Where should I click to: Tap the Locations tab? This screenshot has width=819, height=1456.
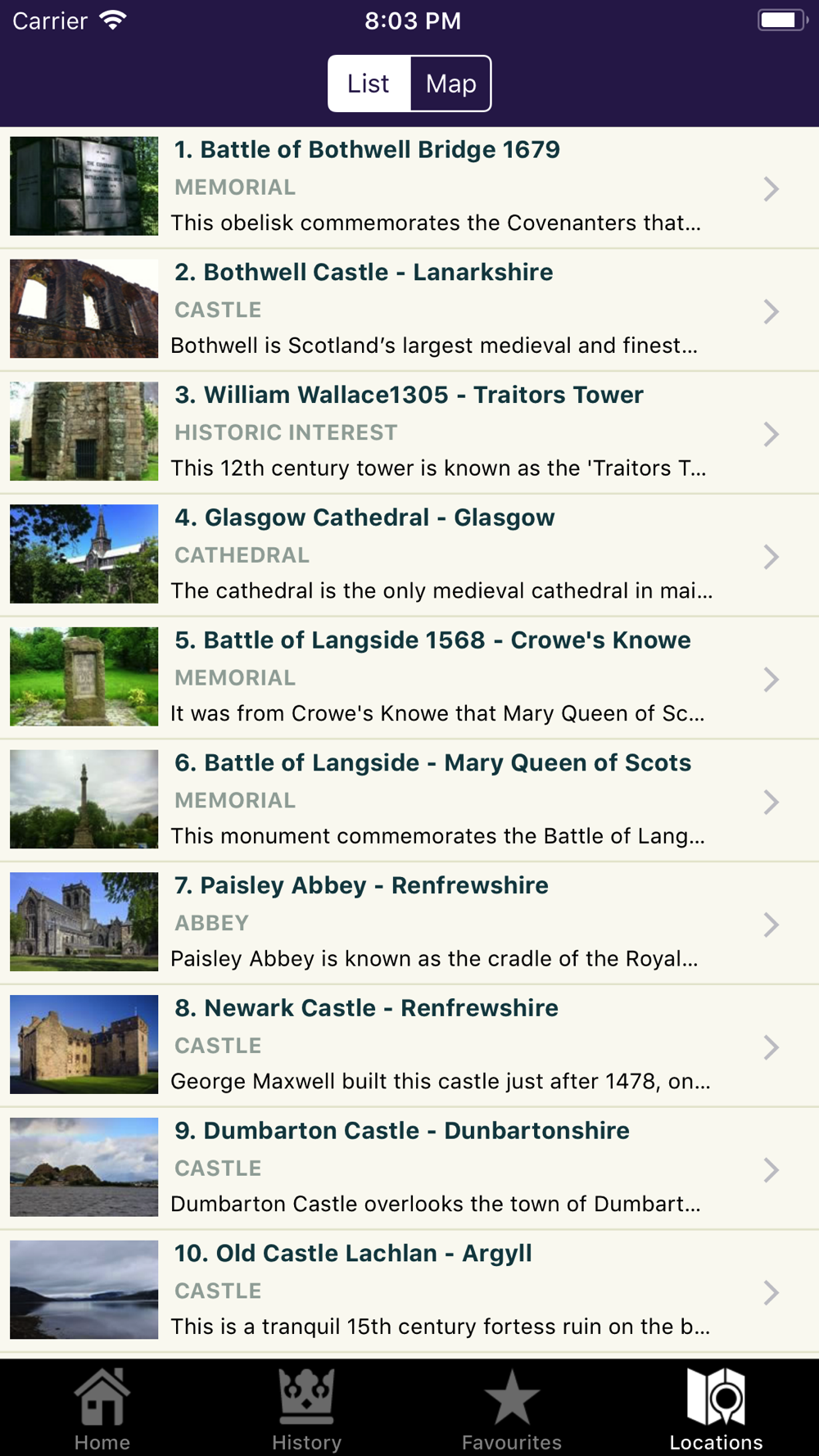(717, 1409)
